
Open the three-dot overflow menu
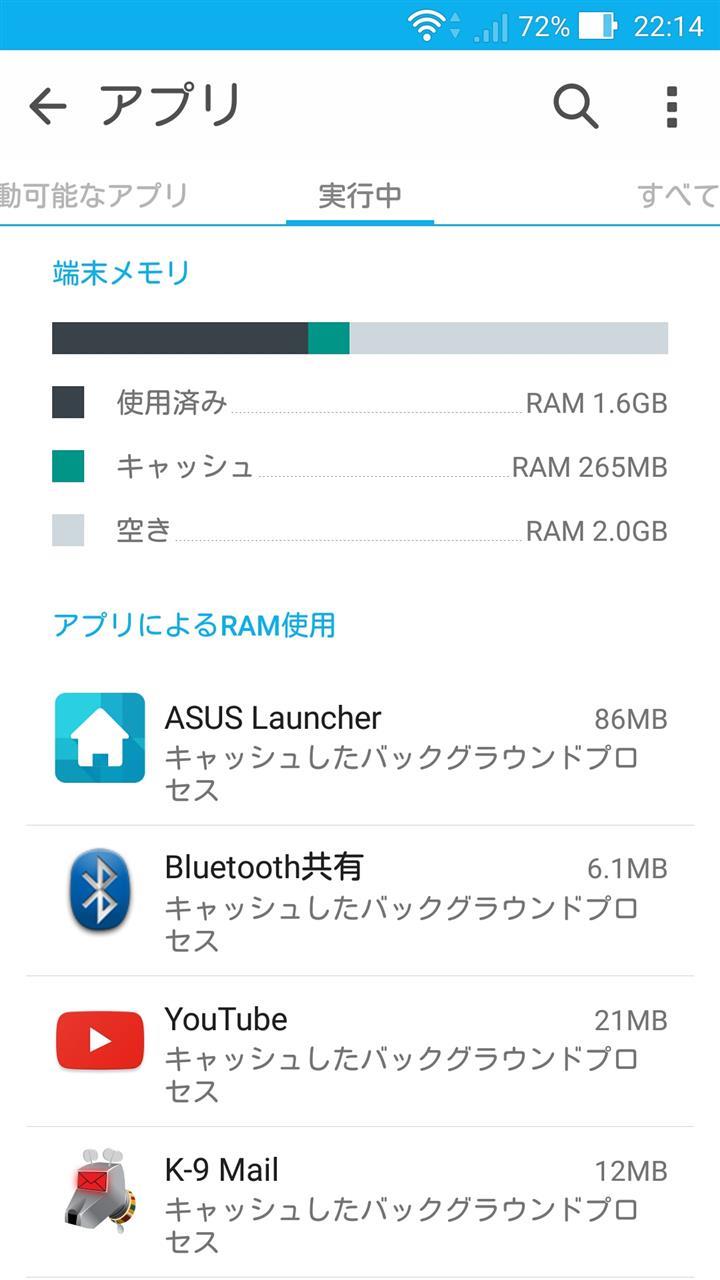click(x=672, y=106)
